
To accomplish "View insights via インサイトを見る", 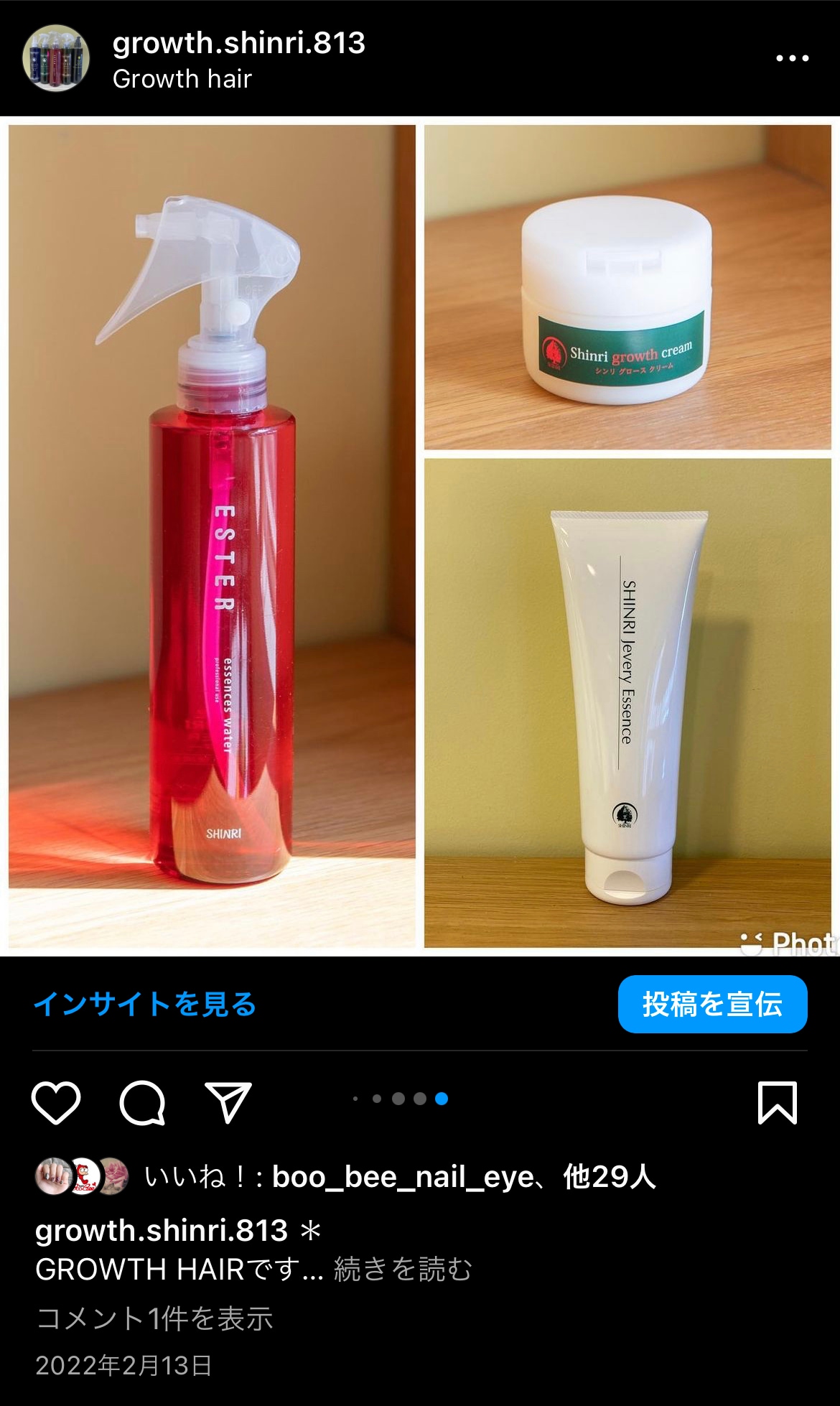I will click(144, 1004).
